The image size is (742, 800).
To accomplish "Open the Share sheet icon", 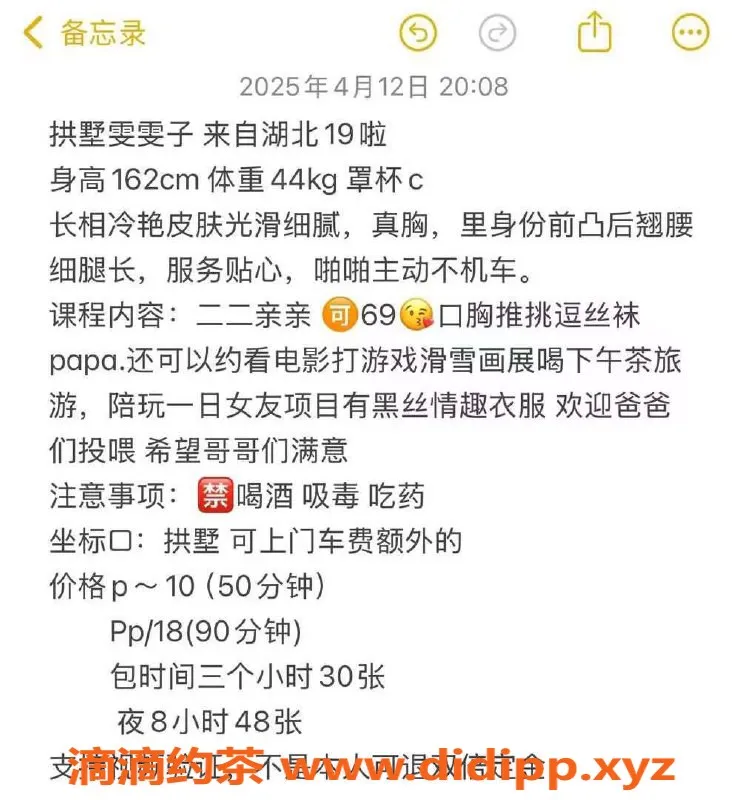I will pos(594,31).
